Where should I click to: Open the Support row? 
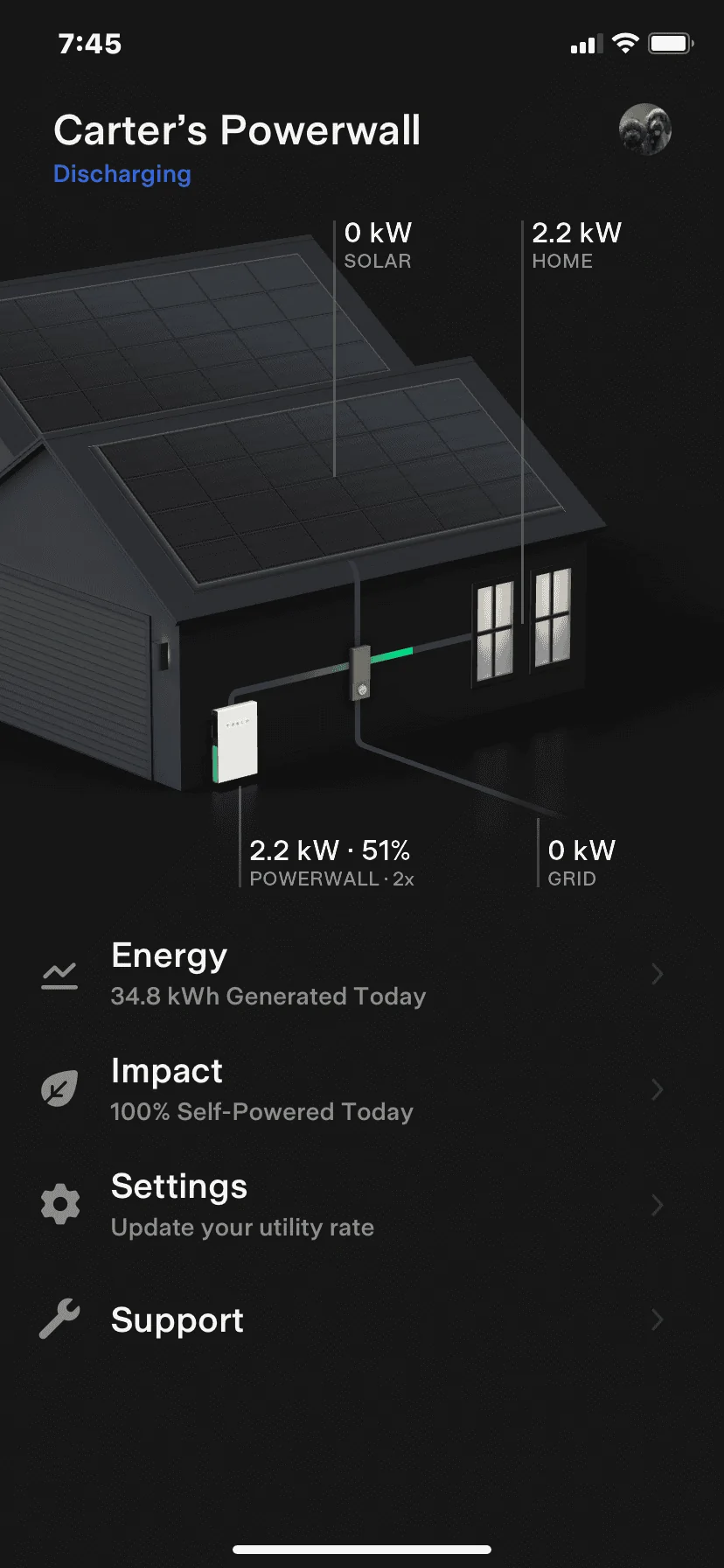pos(350,1319)
